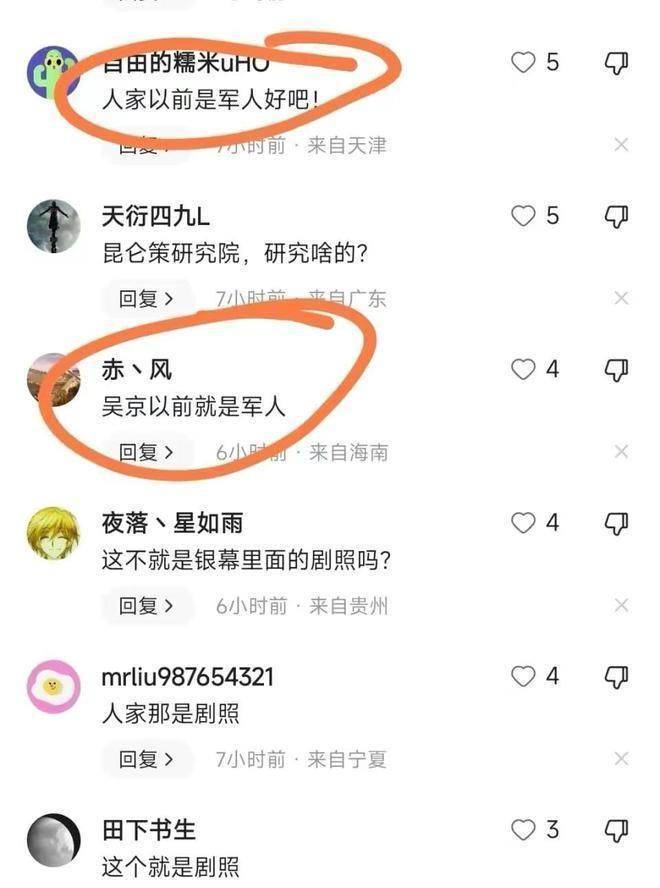The height and width of the screenshot is (888, 660).
Task: Dismiss the comment from 赤丶风
Action: click(x=621, y=452)
